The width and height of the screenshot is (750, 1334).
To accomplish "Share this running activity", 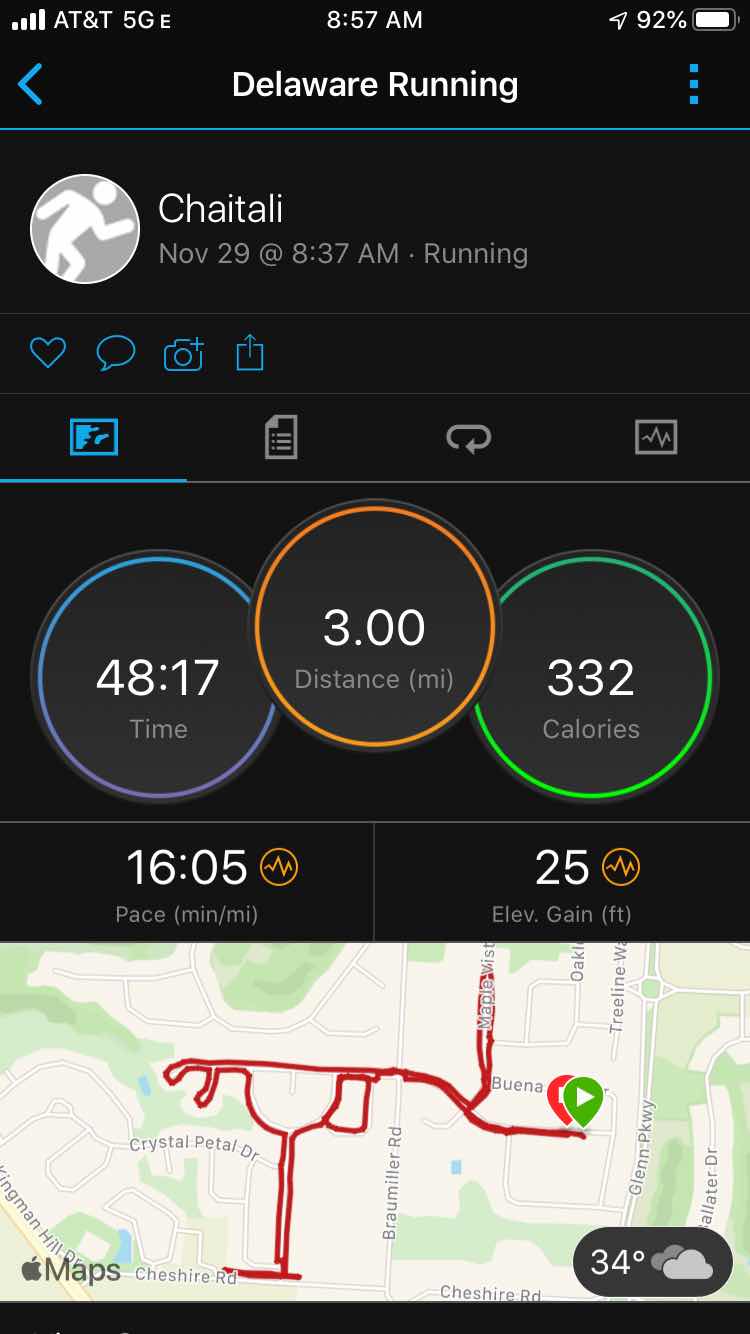I will point(249,353).
